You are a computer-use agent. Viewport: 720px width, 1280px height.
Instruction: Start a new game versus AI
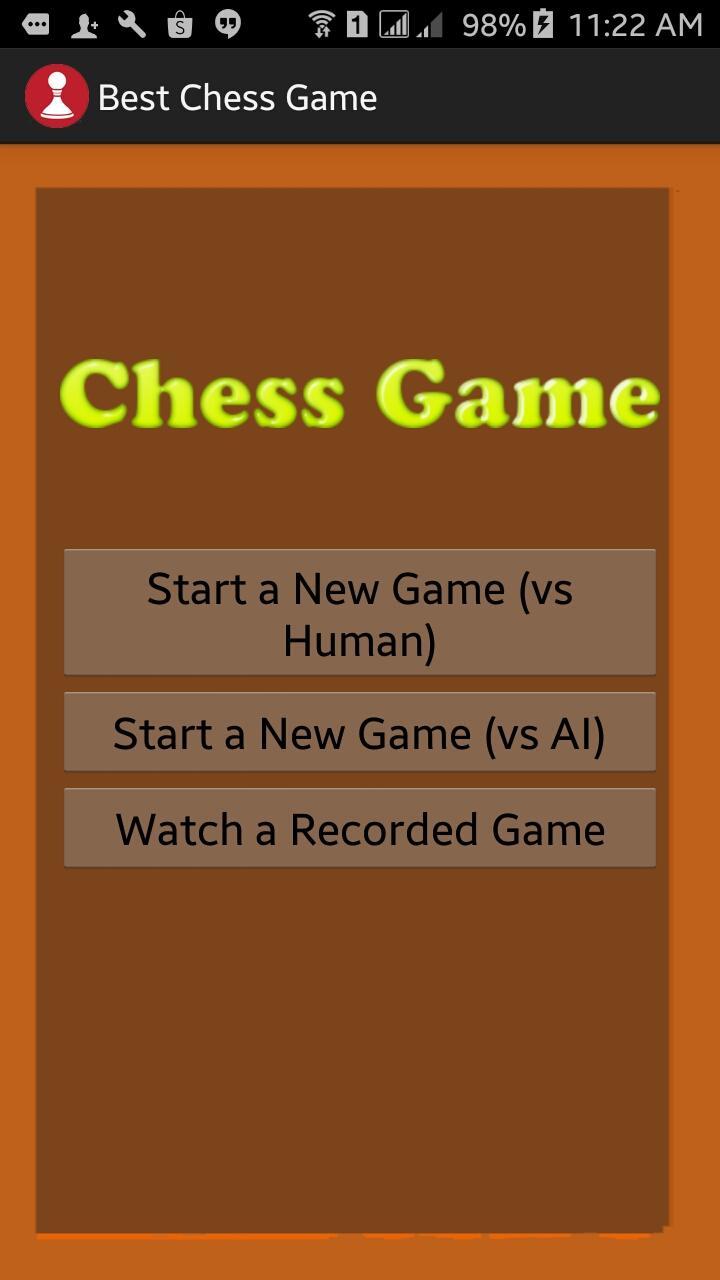pyautogui.click(x=360, y=732)
